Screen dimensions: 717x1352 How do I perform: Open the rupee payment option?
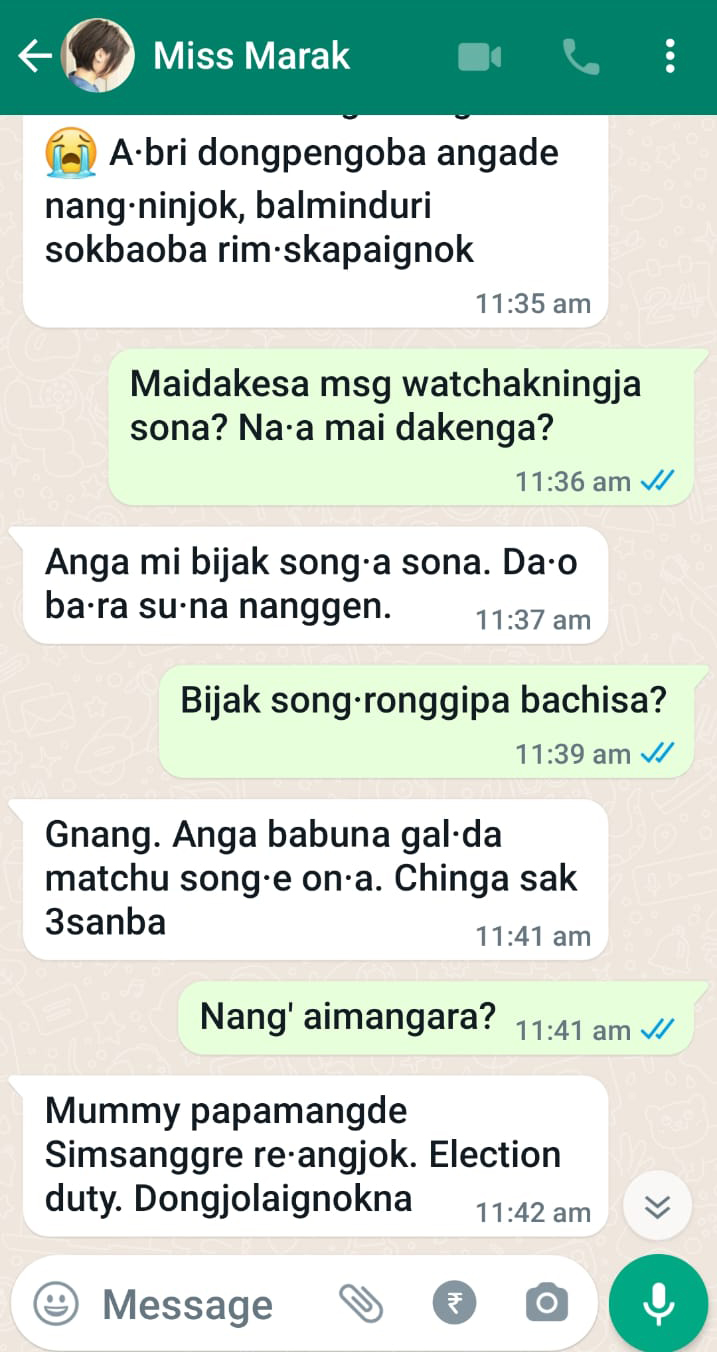click(x=454, y=1302)
